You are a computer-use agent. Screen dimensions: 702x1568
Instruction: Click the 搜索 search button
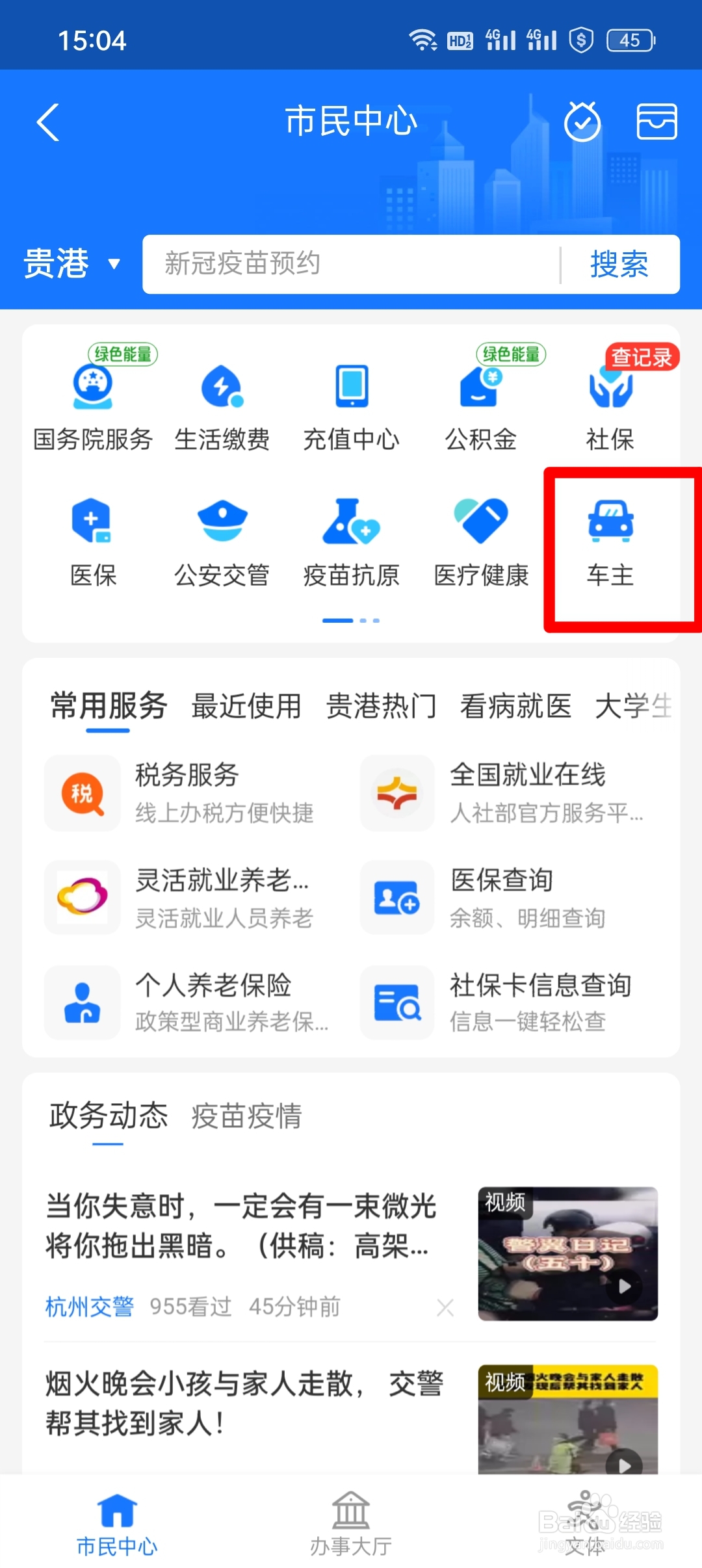pos(619,263)
